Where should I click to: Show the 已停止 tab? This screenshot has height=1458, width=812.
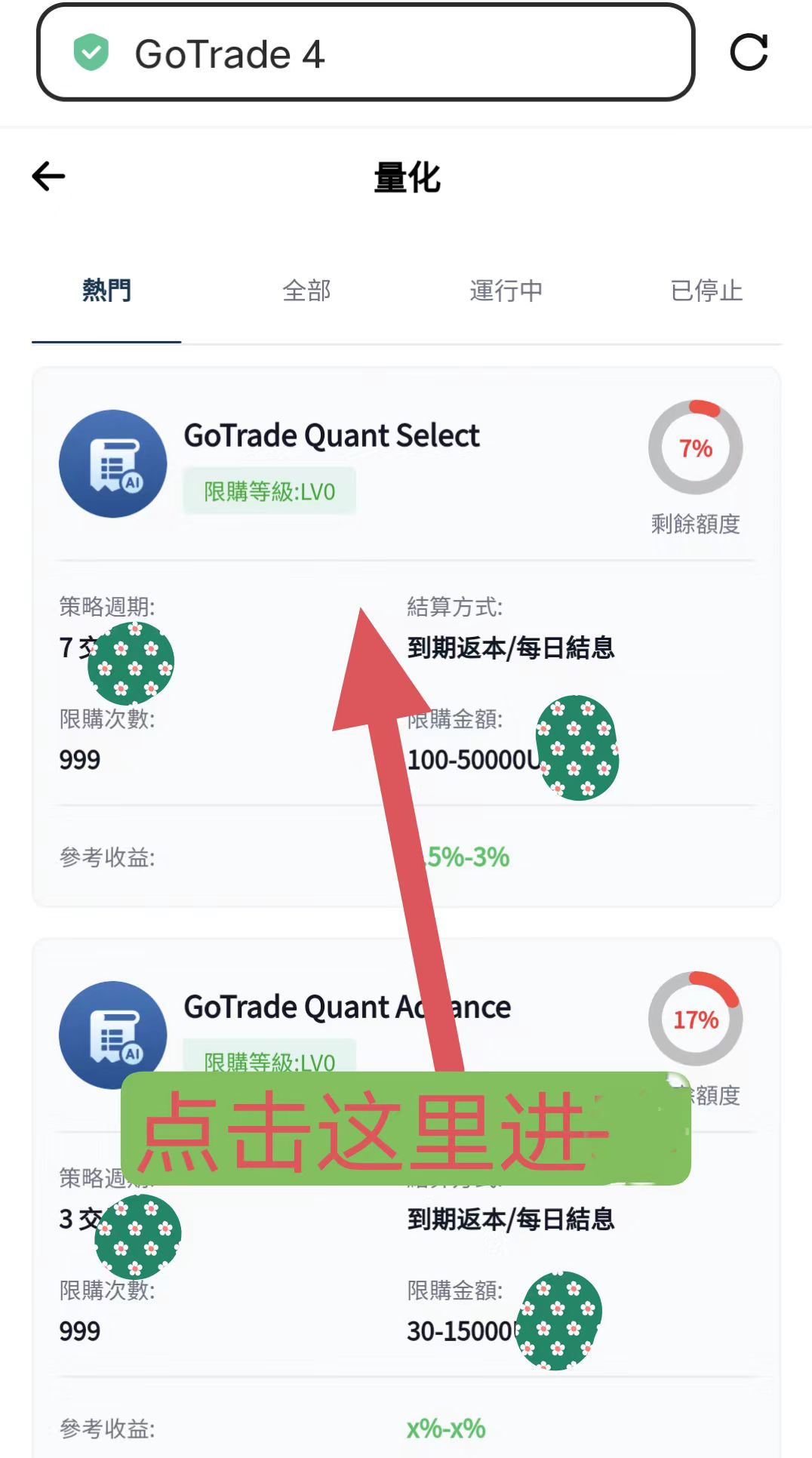pyautogui.click(x=706, y=291)
